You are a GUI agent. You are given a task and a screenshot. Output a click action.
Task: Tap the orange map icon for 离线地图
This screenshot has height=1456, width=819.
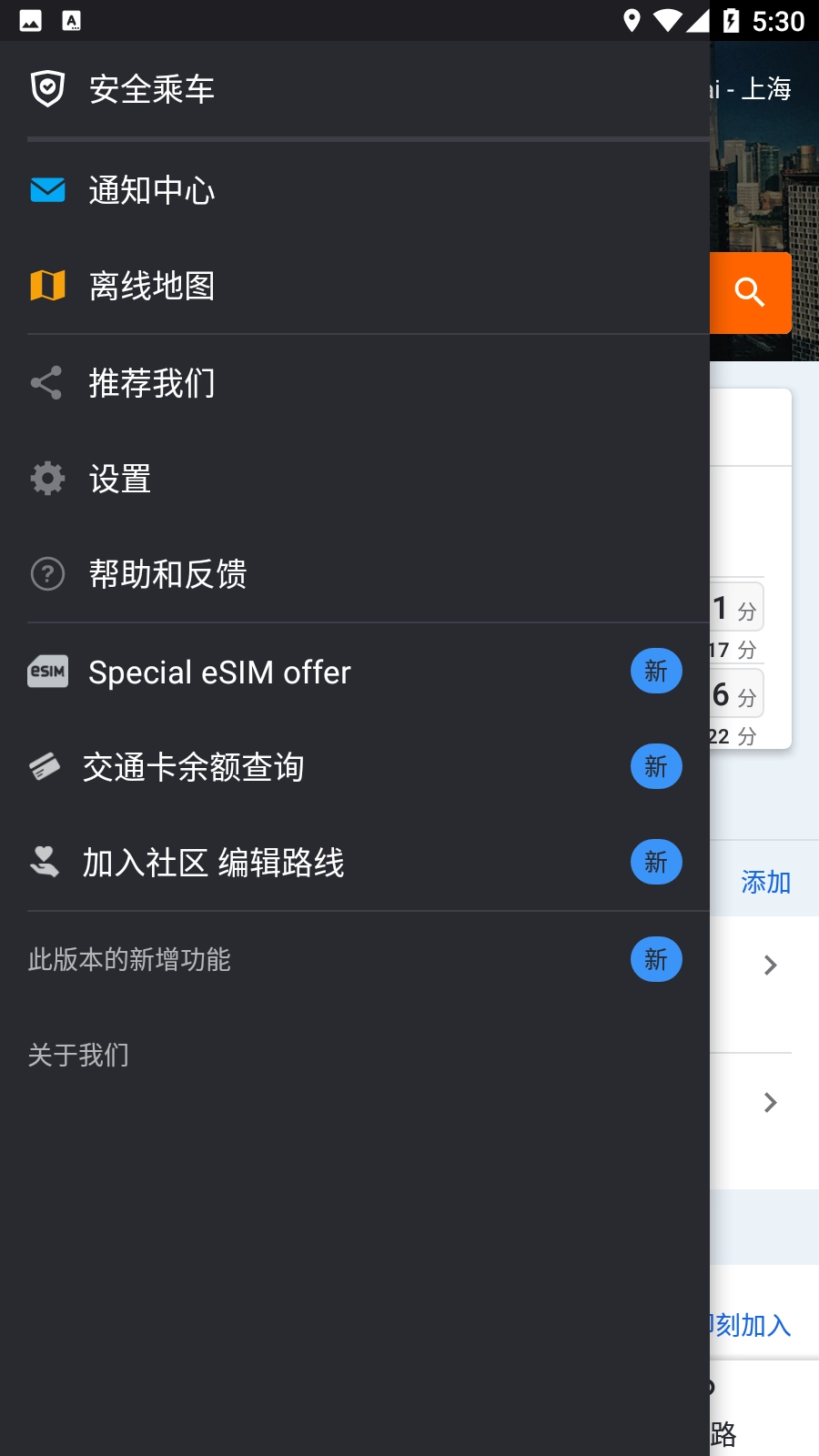click(46, 286)
